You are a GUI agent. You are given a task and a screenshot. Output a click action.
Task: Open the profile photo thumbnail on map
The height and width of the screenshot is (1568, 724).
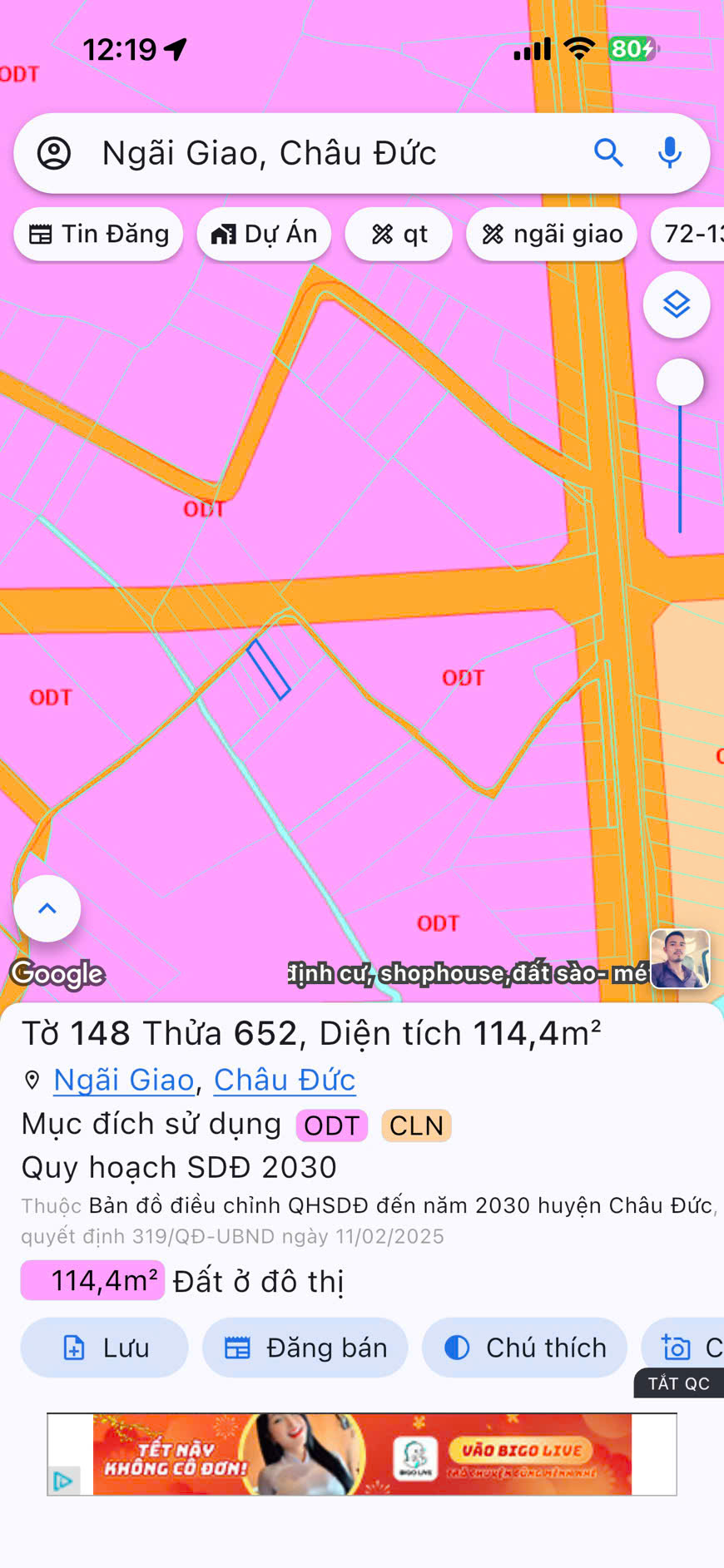pyautogui.click(x=680, y=959)
